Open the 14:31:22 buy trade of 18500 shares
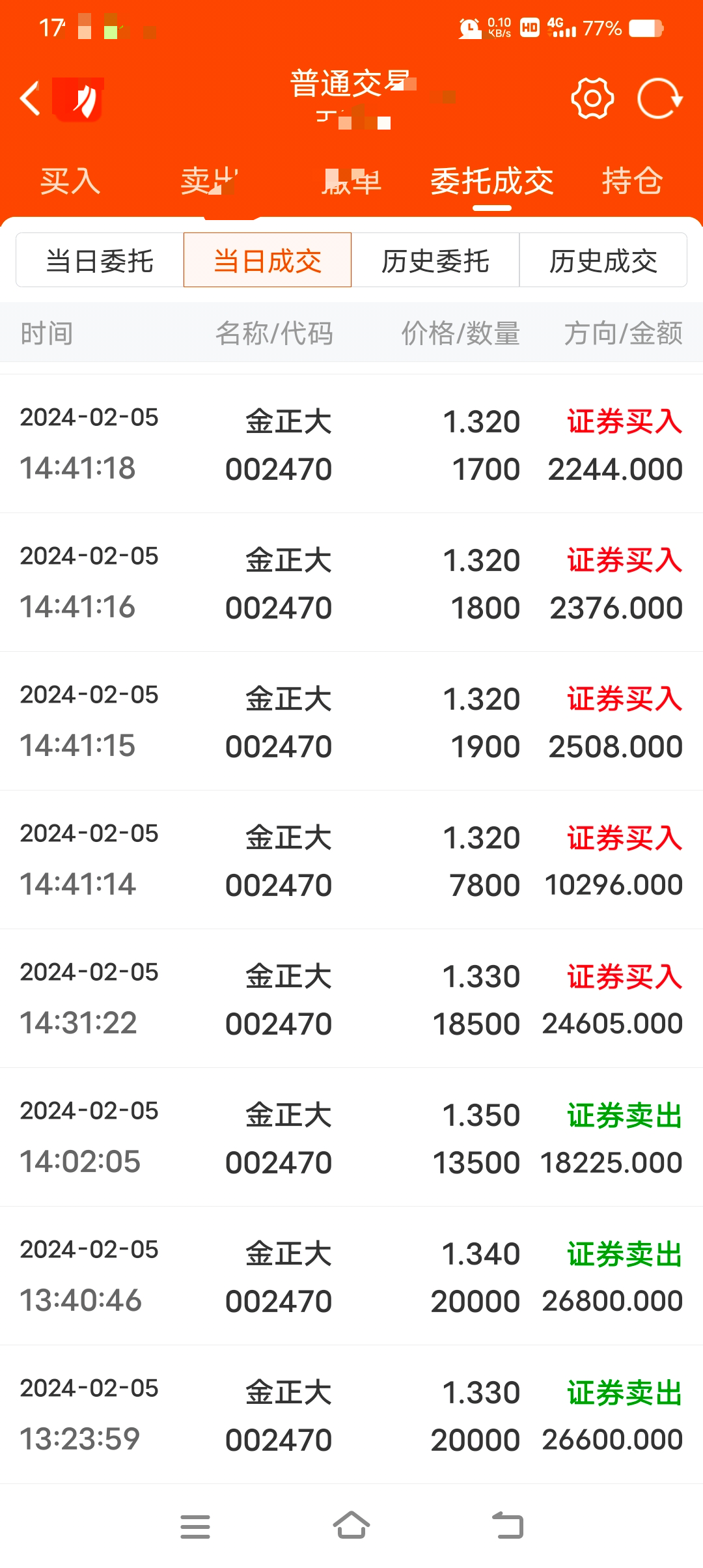703x1568 pixels. coord(351,998)
